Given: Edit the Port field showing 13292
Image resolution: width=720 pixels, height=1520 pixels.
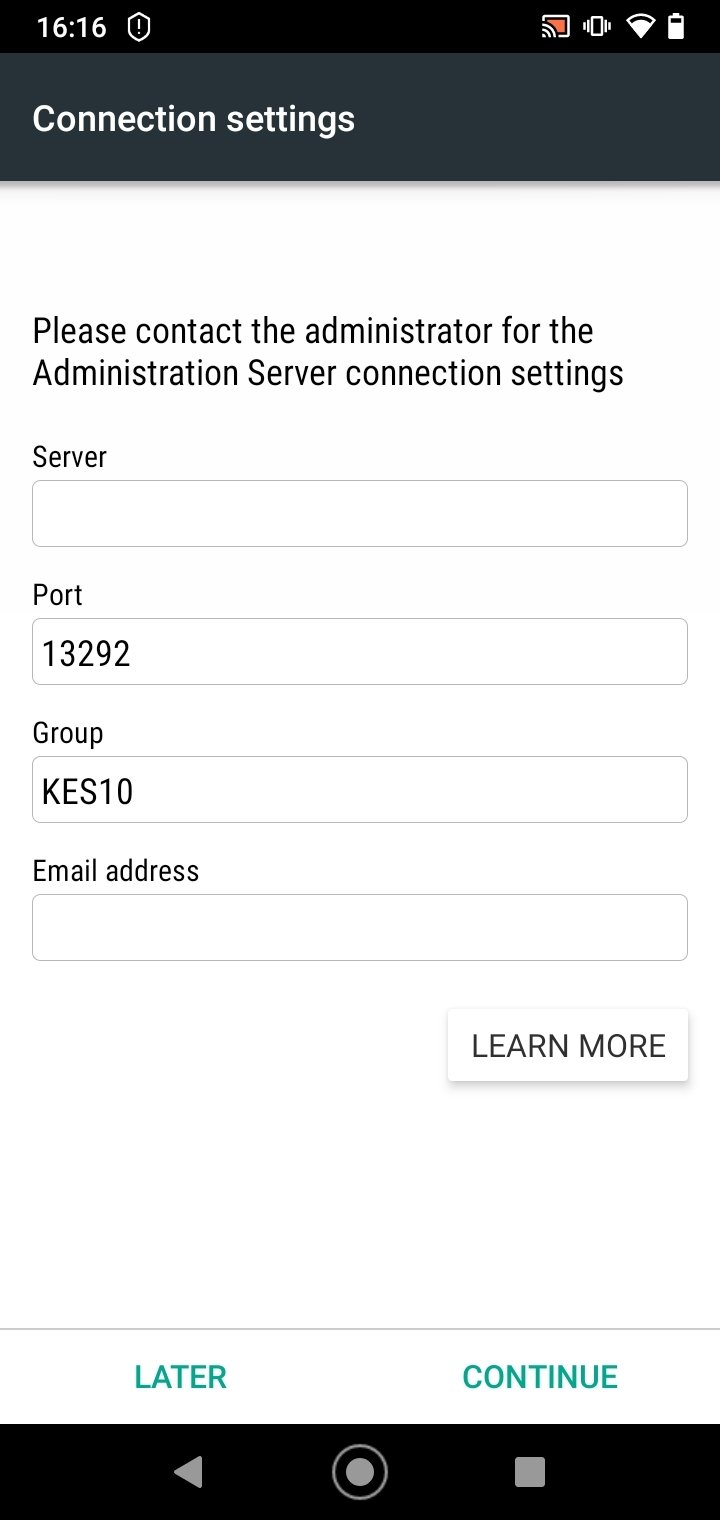Looking at the screenshot, I should tap(360, 651).
